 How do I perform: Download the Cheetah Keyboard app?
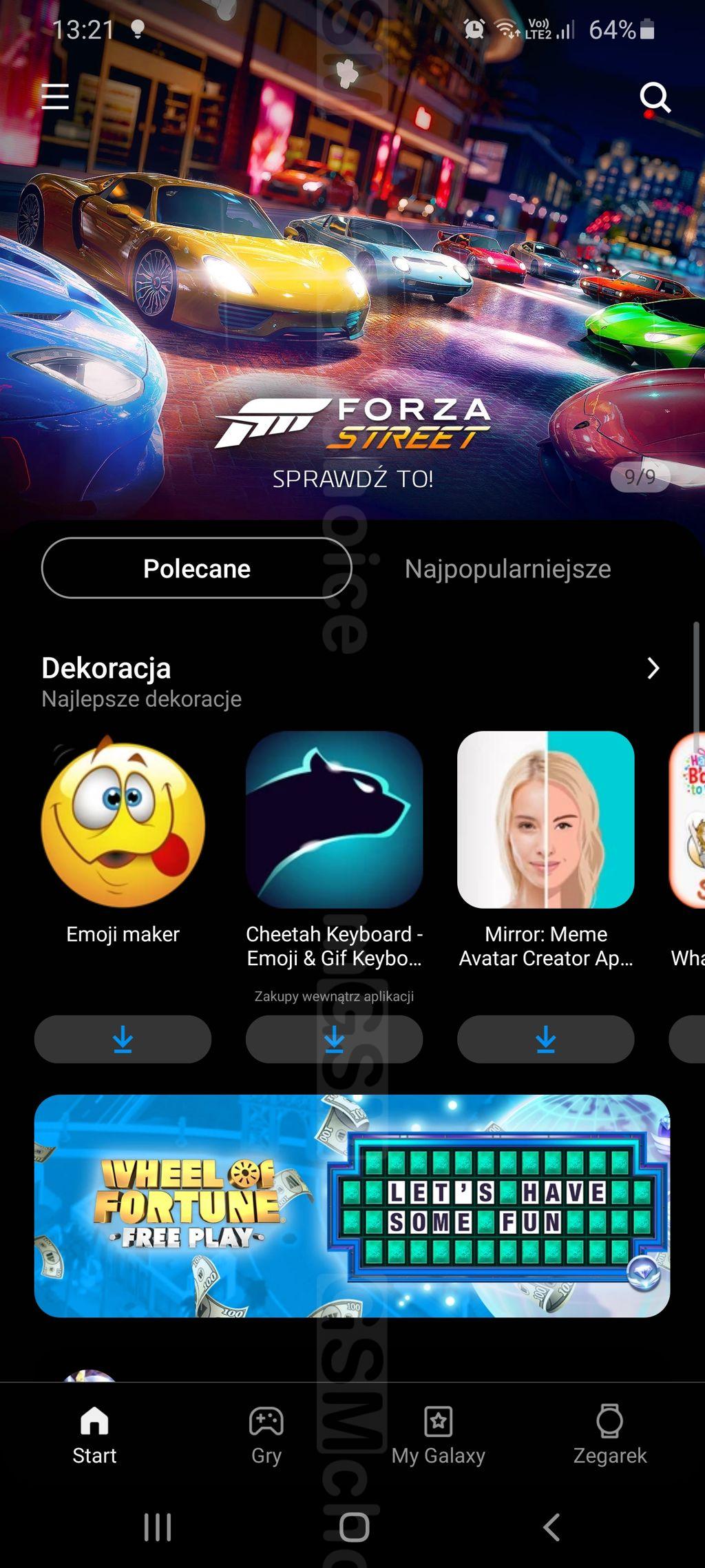coord(334,1039)
